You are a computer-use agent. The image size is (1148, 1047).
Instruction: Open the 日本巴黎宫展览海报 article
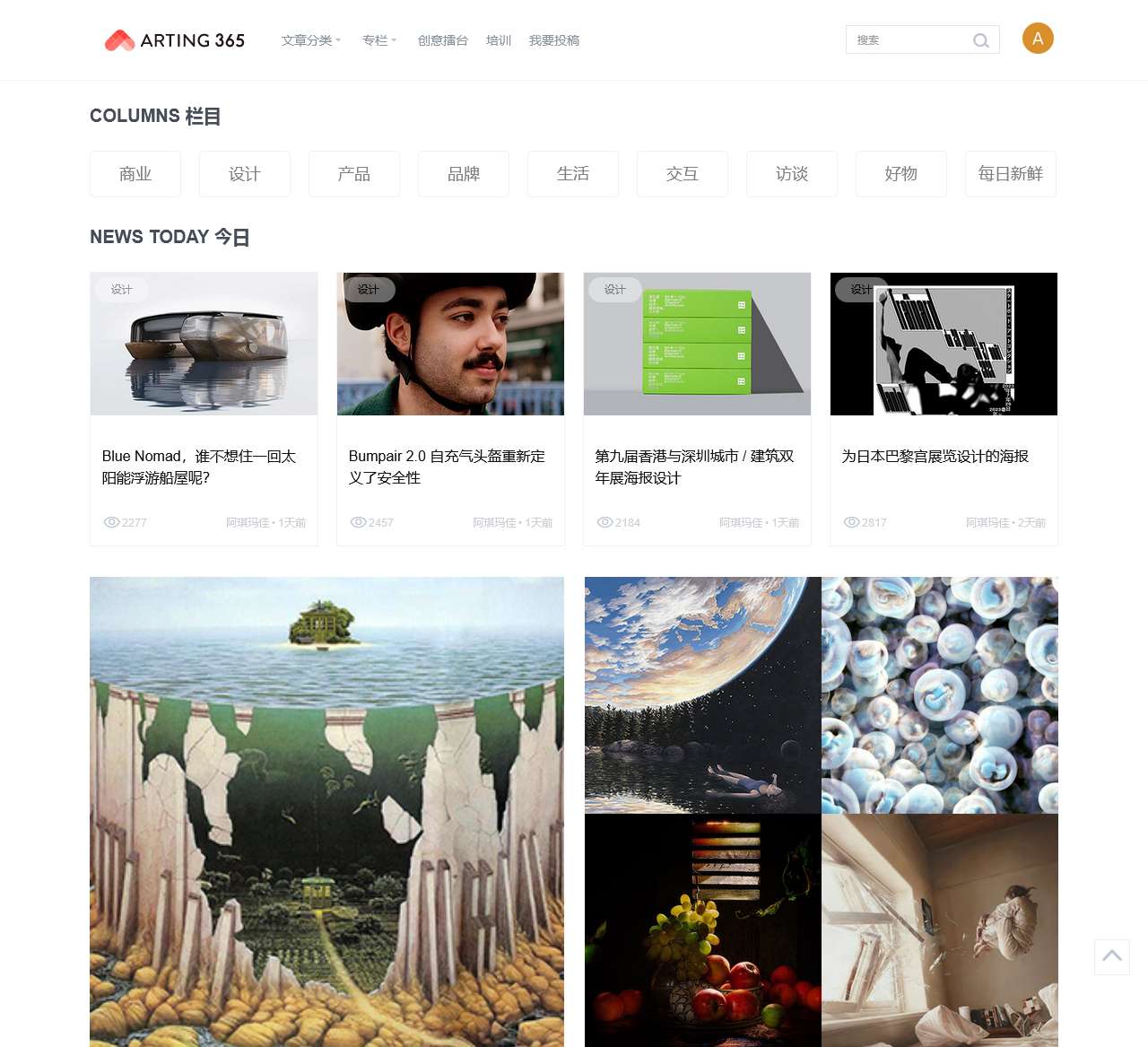(x=935, y=457)
